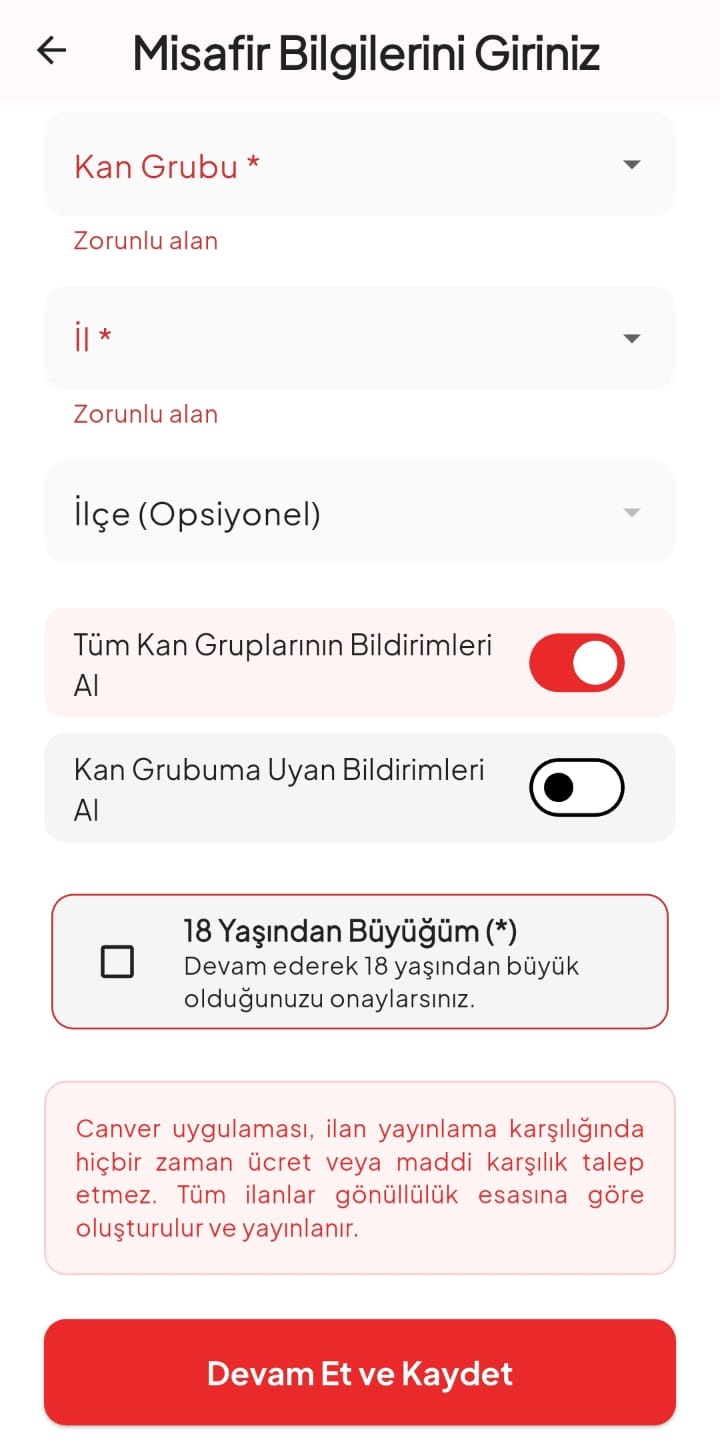
Task: Click the Kan Grubu dropdown chevron
Action: (x=632, y=165)
